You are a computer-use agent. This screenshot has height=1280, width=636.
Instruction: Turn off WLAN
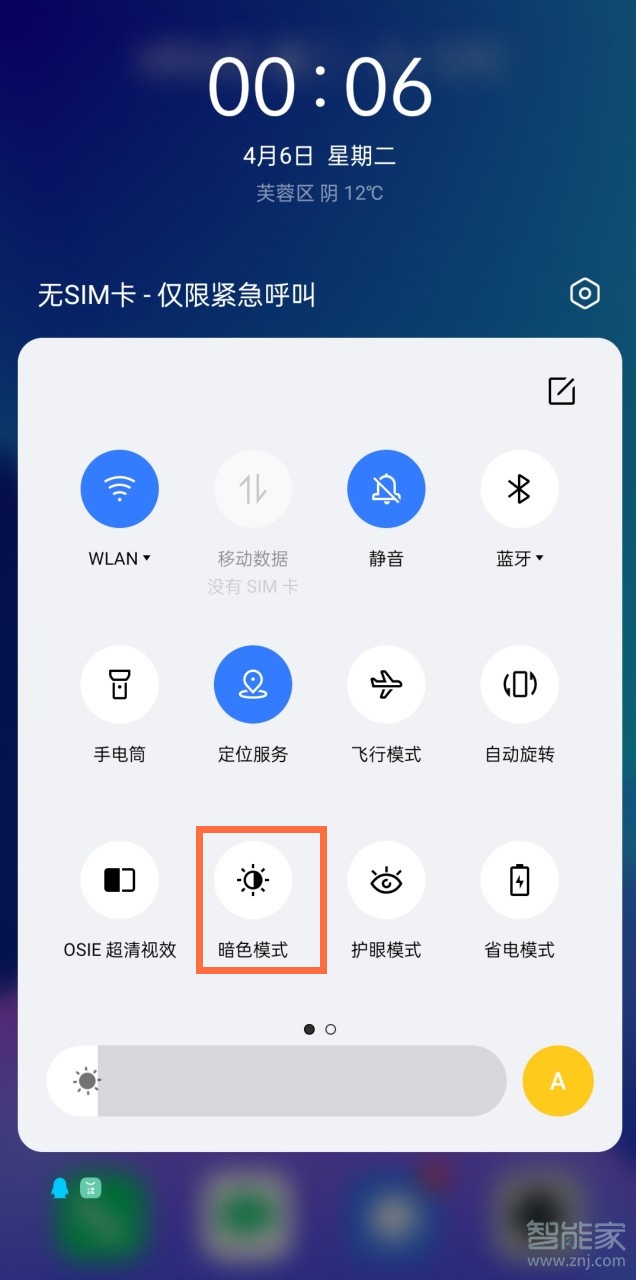coord(119,489)
